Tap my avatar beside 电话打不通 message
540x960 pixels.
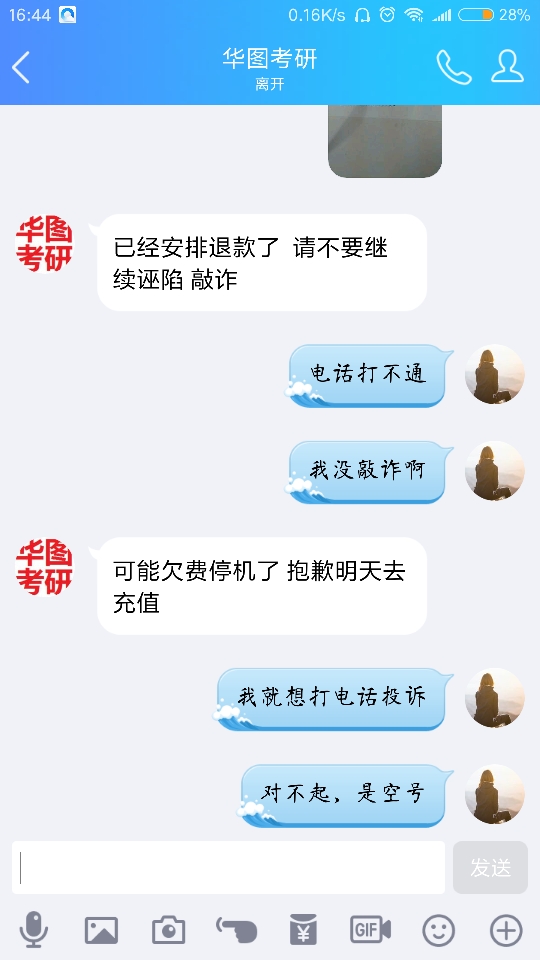point(495,374)
